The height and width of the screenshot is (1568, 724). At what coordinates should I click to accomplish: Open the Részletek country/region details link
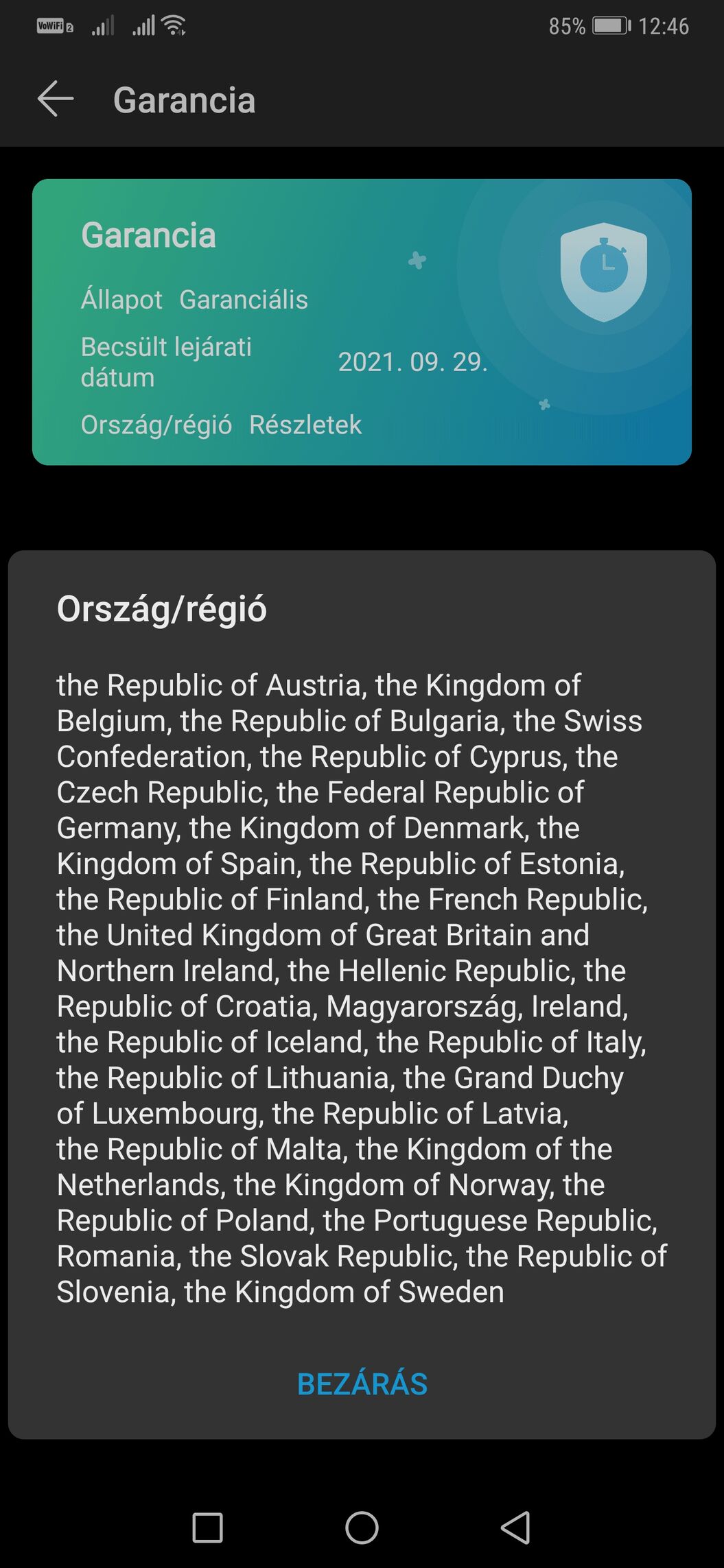tap(305, 425)
